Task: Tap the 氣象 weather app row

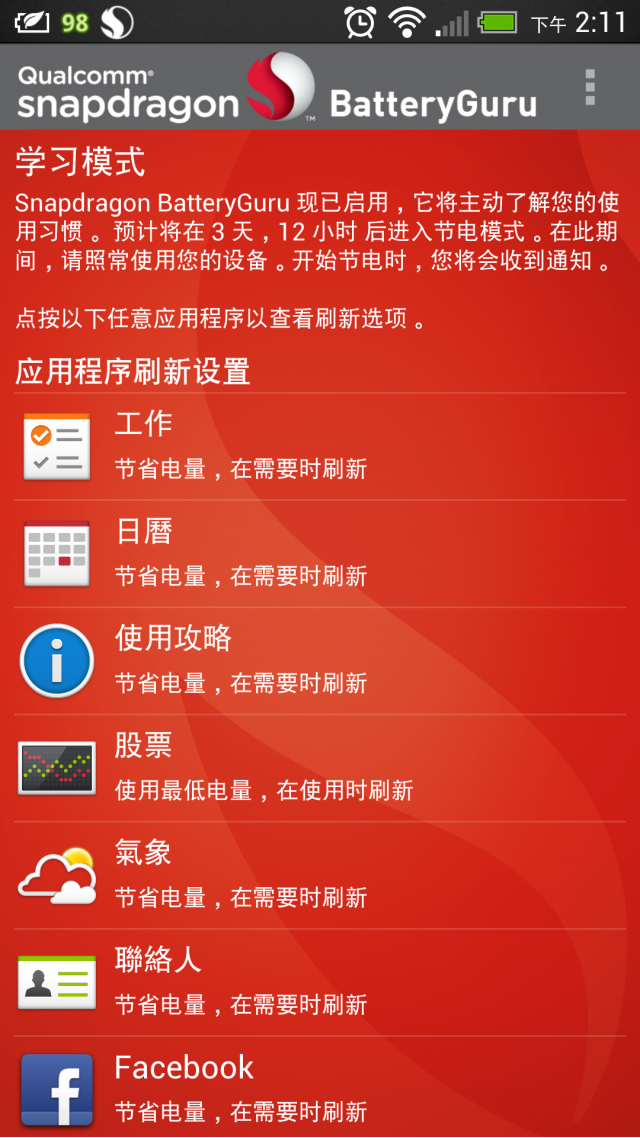Action: (320, 875)
